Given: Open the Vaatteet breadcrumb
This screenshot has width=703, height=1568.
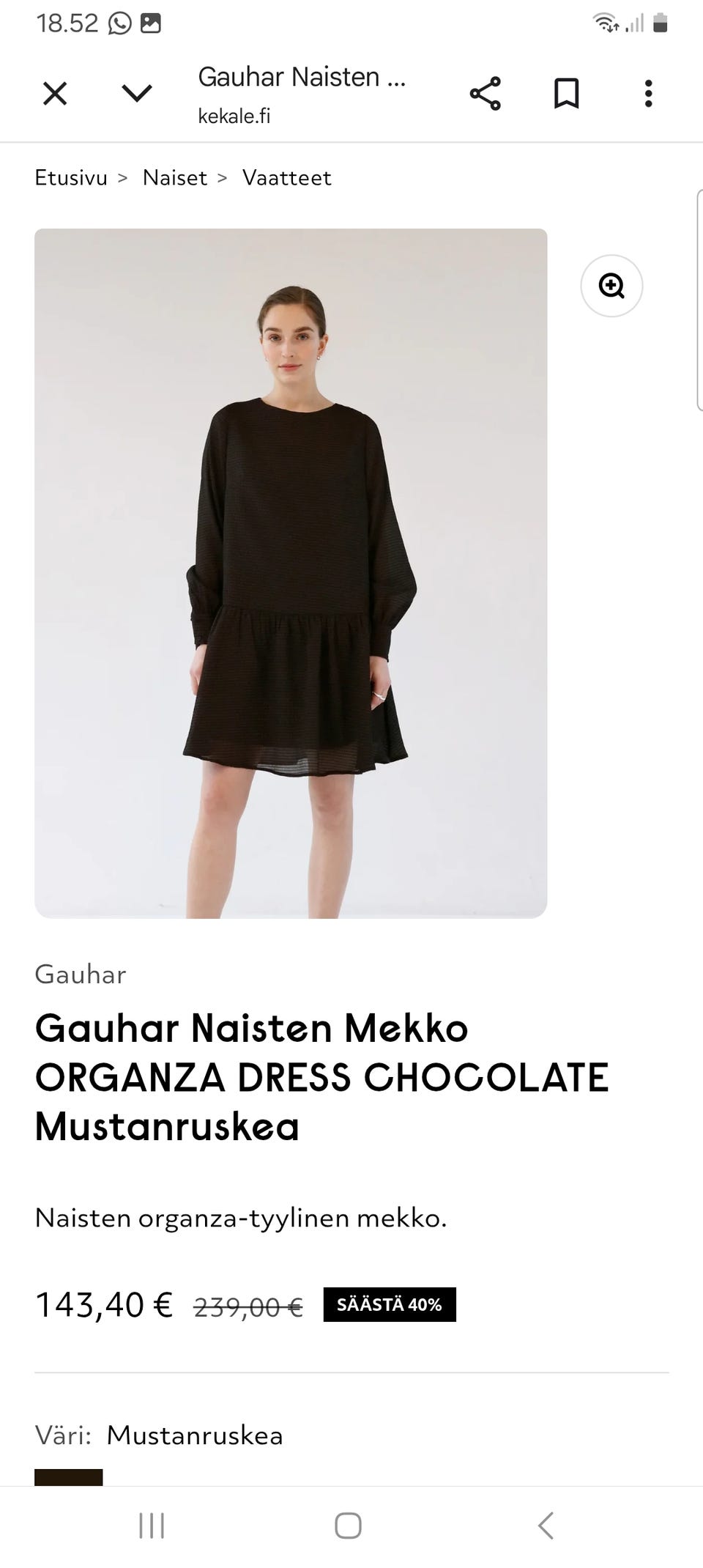Looking at the screenshot, I should 286,178.
